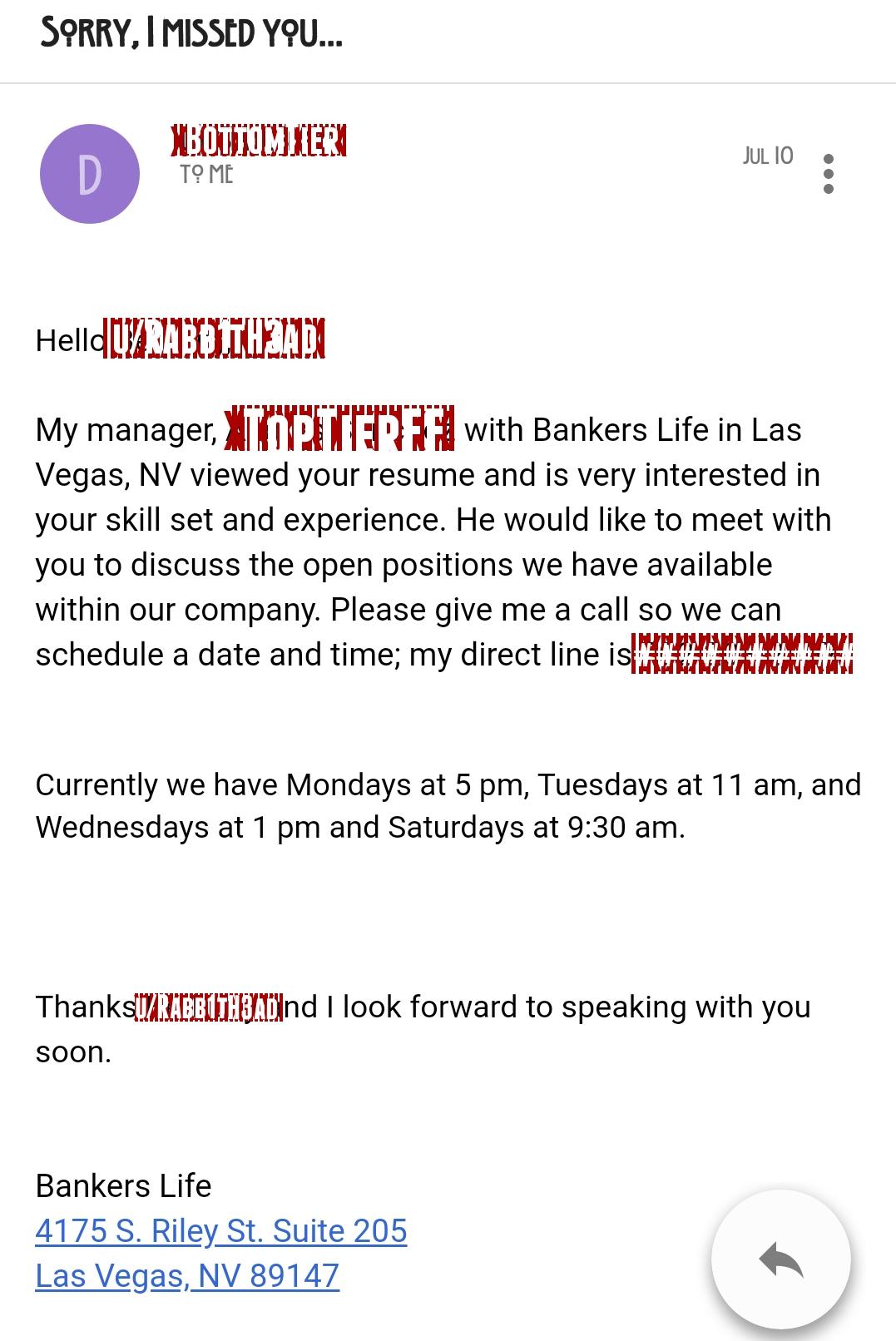Viewport: 896px width, 1341px height.
Task: Open the three-dot overflow menu
Action: point(829,175)
